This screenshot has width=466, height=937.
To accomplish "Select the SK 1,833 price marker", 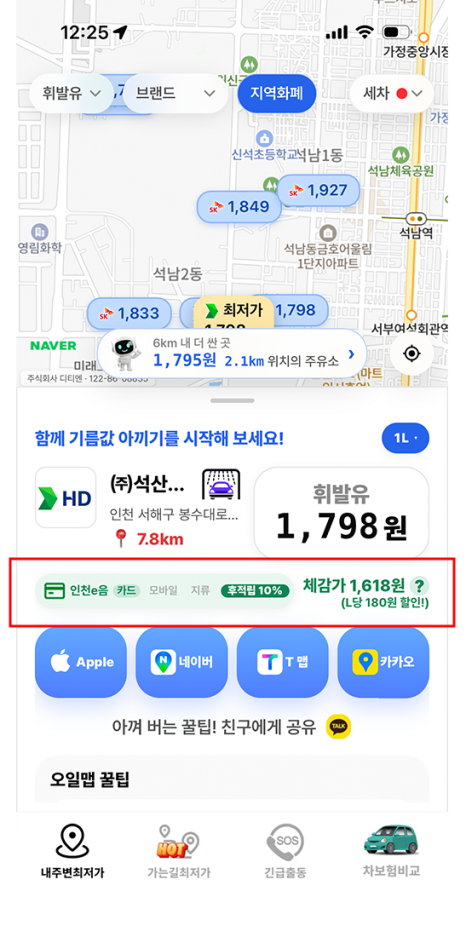I will pyautogui.click(x=130, y=313).
